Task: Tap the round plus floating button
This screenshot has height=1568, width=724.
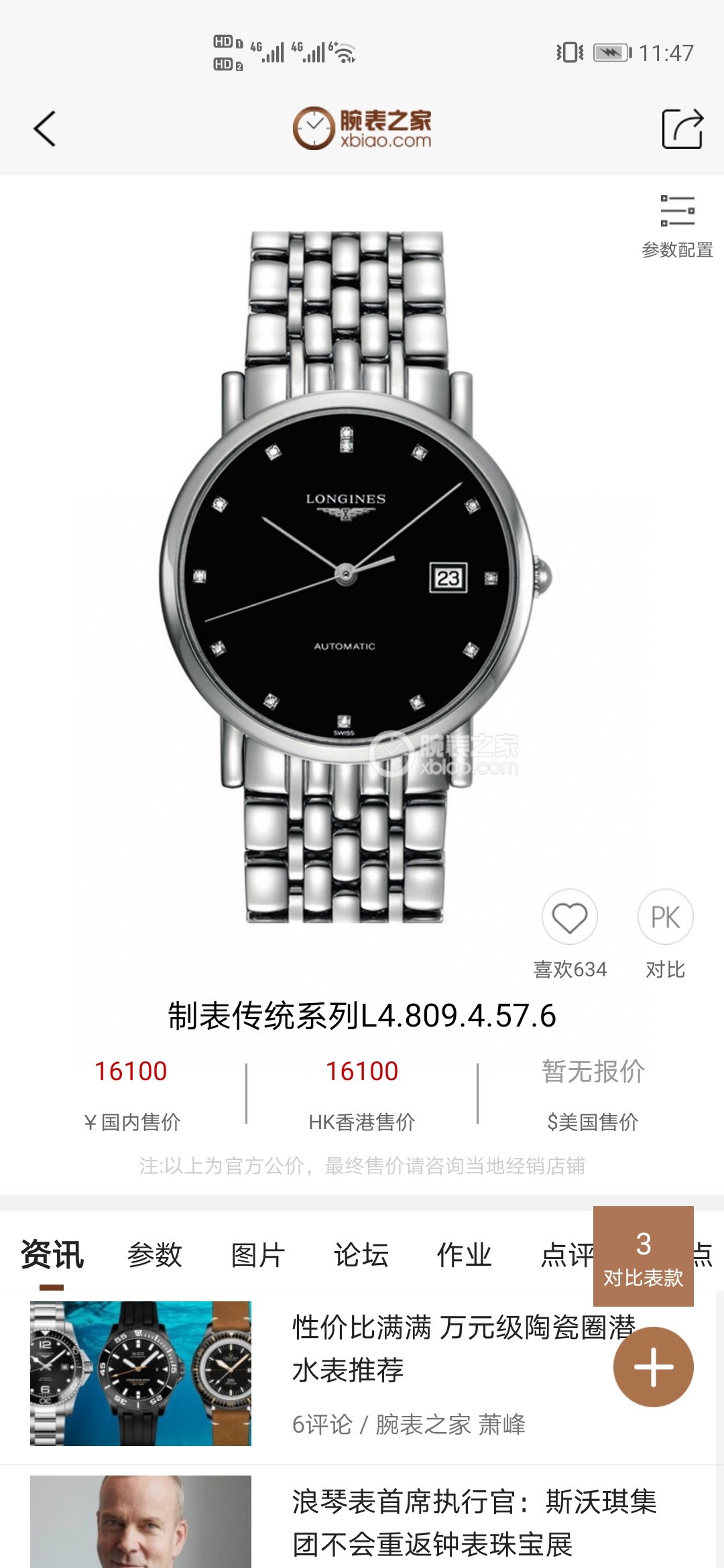Action: pyautogui.click(x=654, y=1367)
